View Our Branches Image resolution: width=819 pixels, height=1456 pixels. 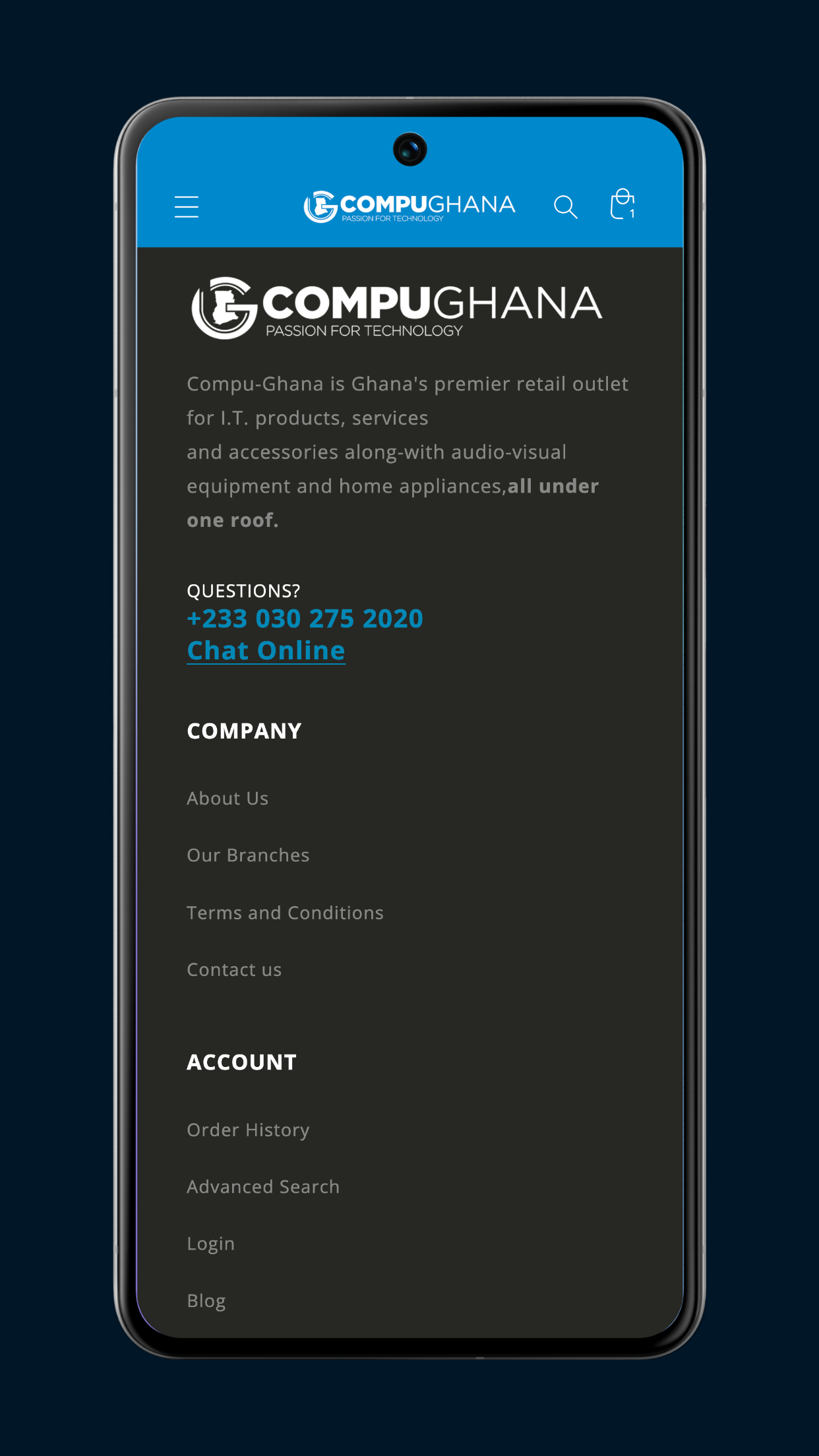tap(248, 855)
